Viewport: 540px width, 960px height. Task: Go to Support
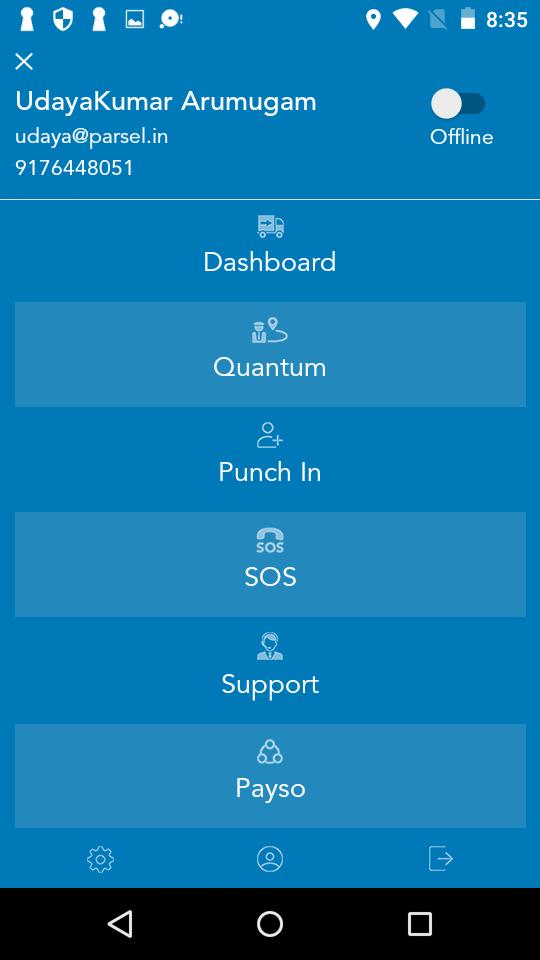pyautogui.click(x=270, y=670)
